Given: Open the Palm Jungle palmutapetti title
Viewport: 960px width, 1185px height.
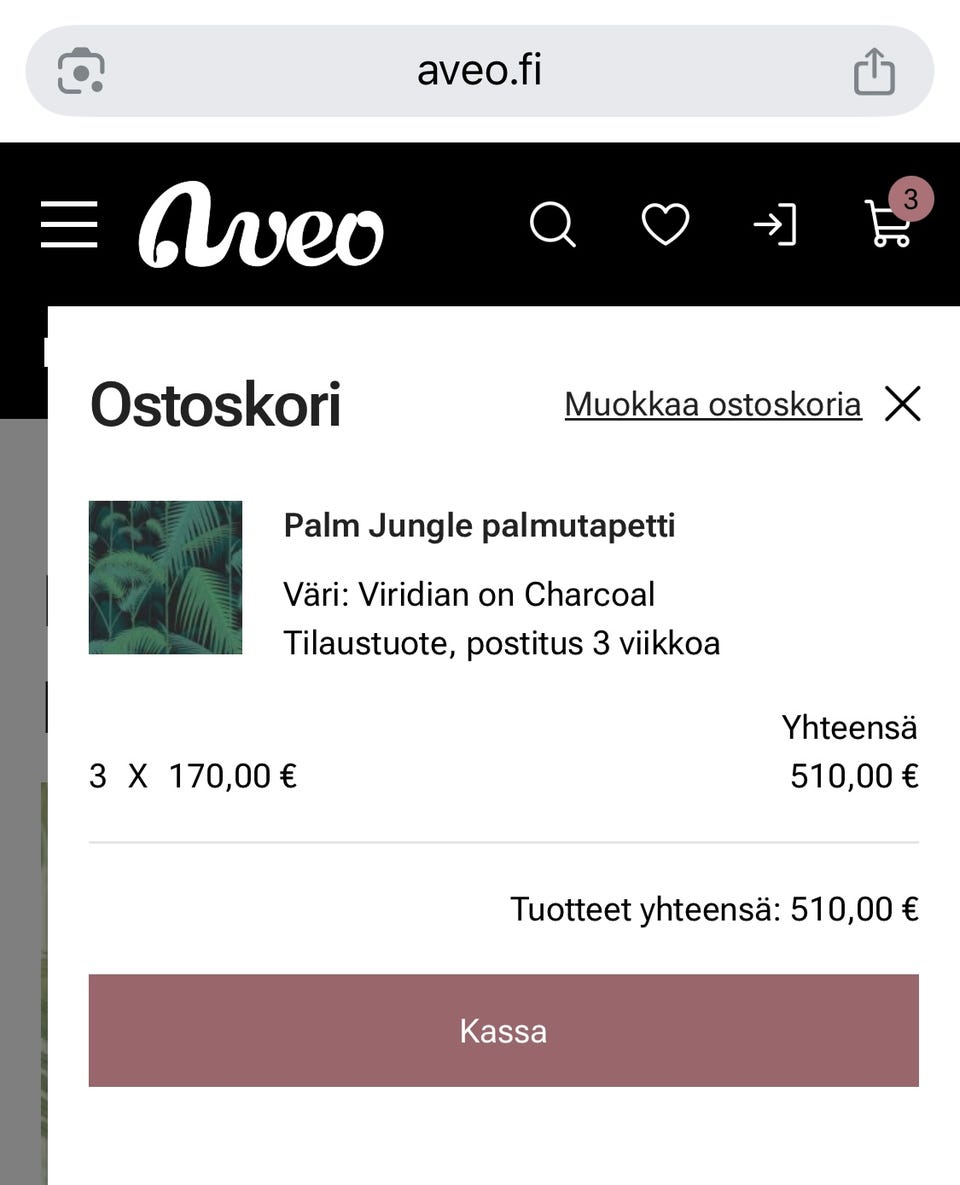Looking at the screenshot, I should (479, 526).
